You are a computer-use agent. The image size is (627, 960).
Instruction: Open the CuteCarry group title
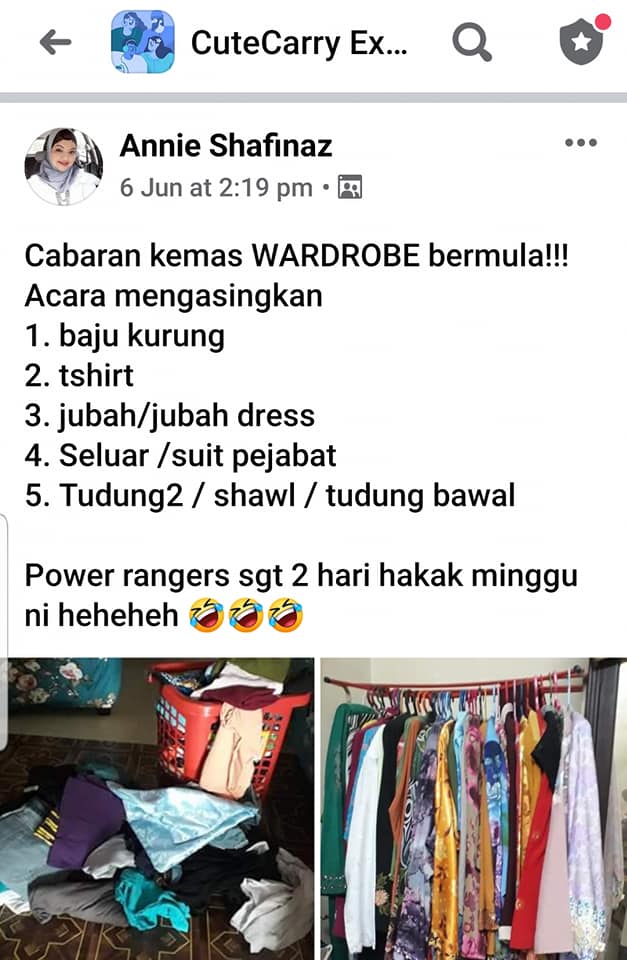[x=299, y=43]
